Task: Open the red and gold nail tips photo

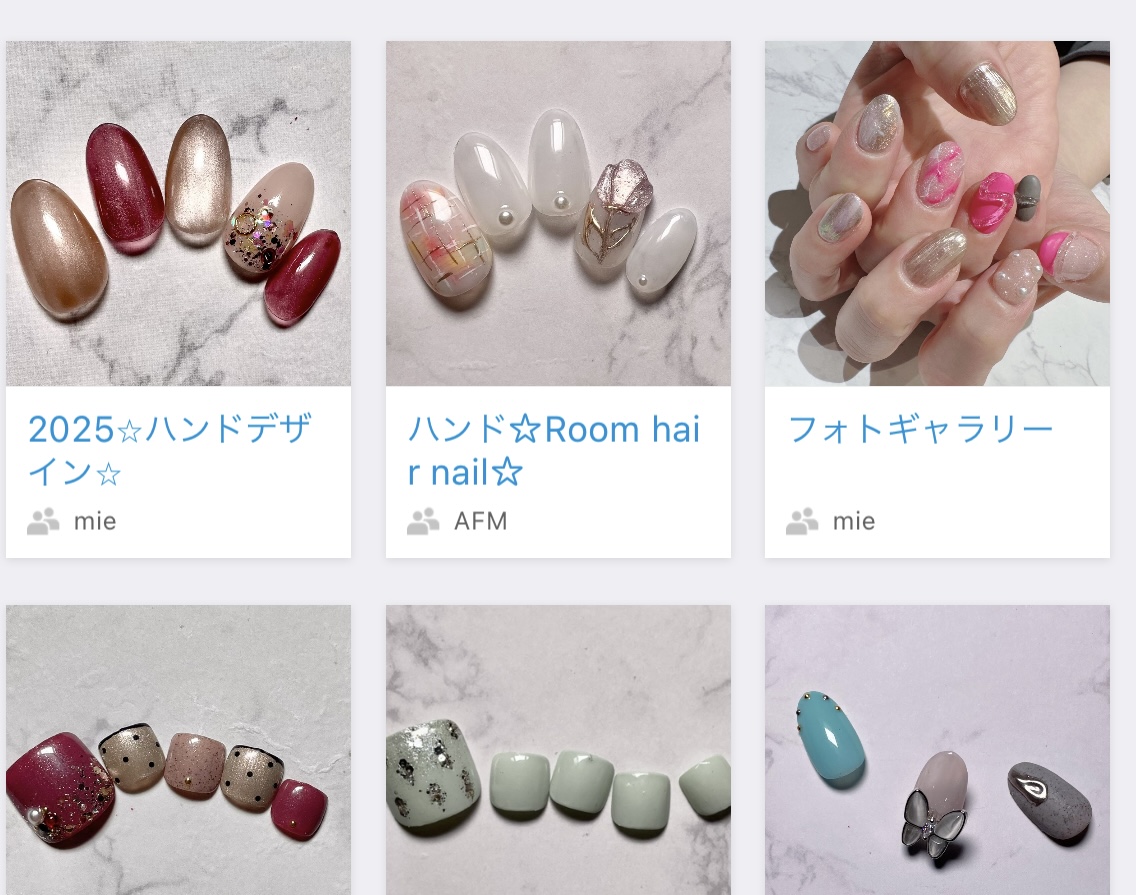Action: (178, 213)
